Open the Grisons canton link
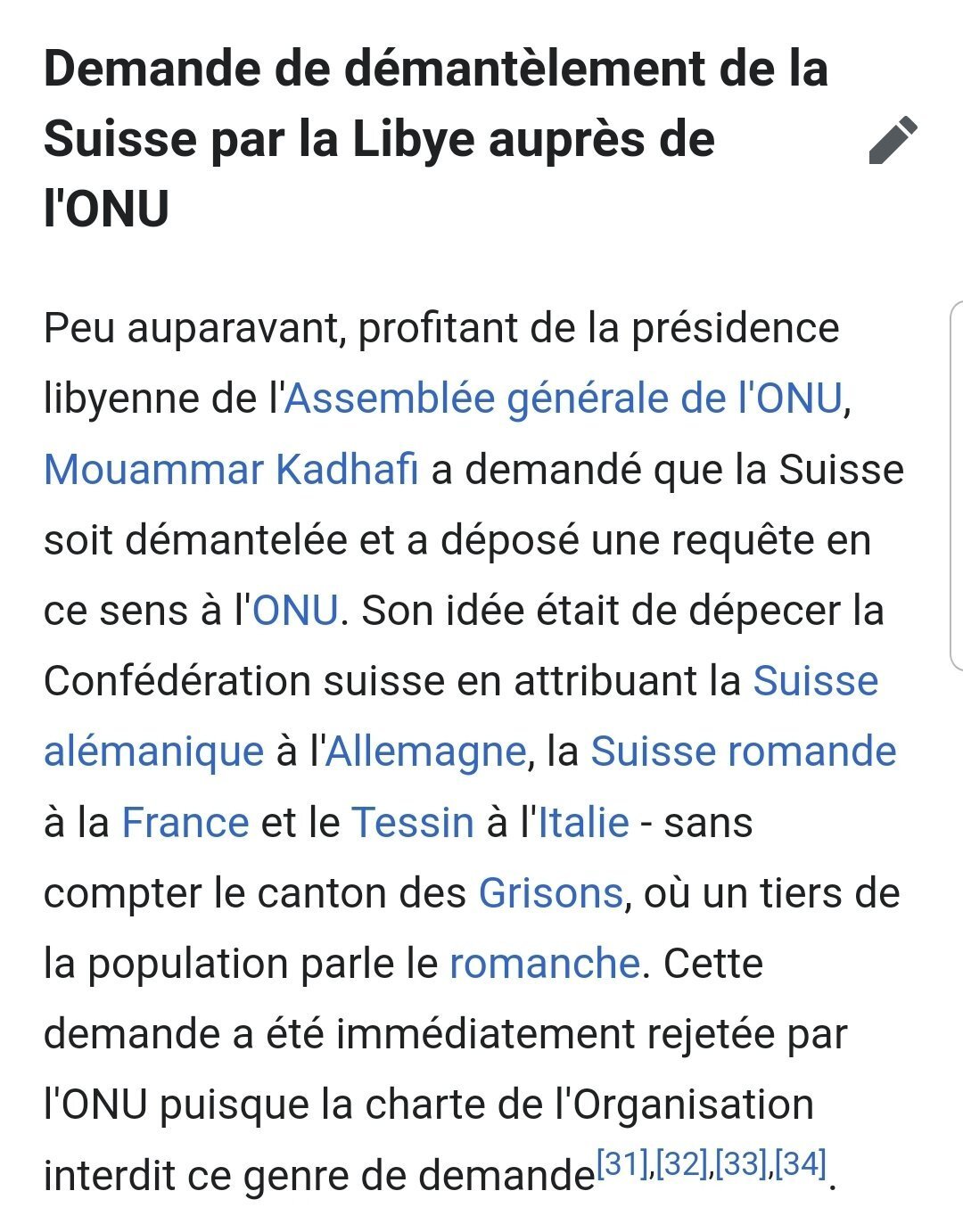This screenshot has height=1232, width=963. [550, 892]
